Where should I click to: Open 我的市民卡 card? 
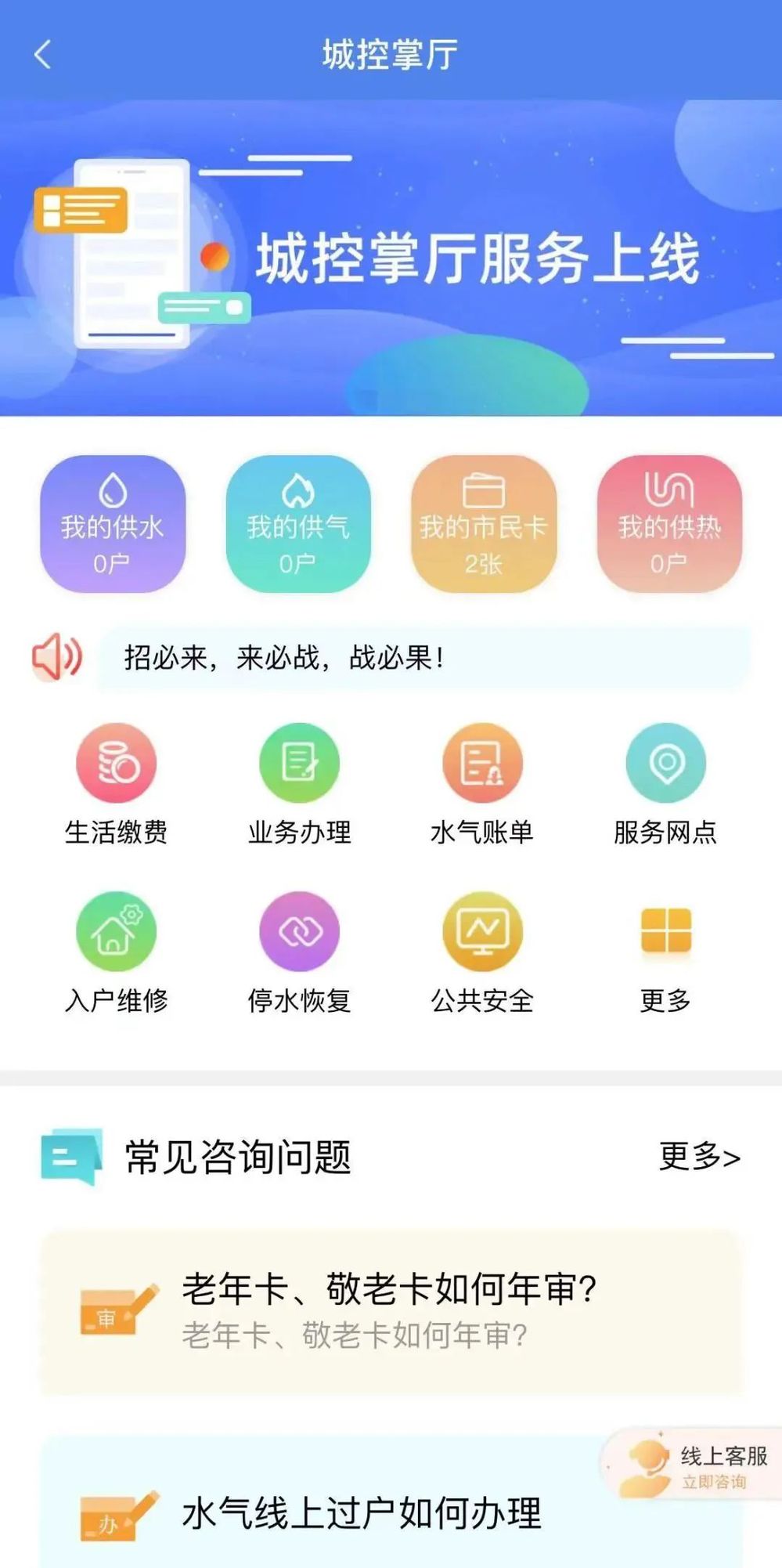point(484,524)
